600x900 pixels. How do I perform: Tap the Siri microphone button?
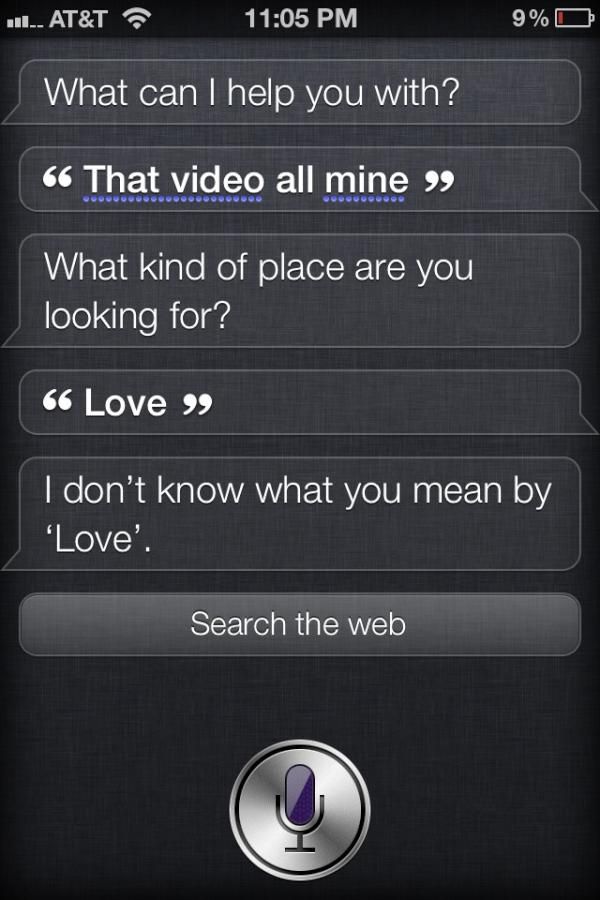(300, 809)
